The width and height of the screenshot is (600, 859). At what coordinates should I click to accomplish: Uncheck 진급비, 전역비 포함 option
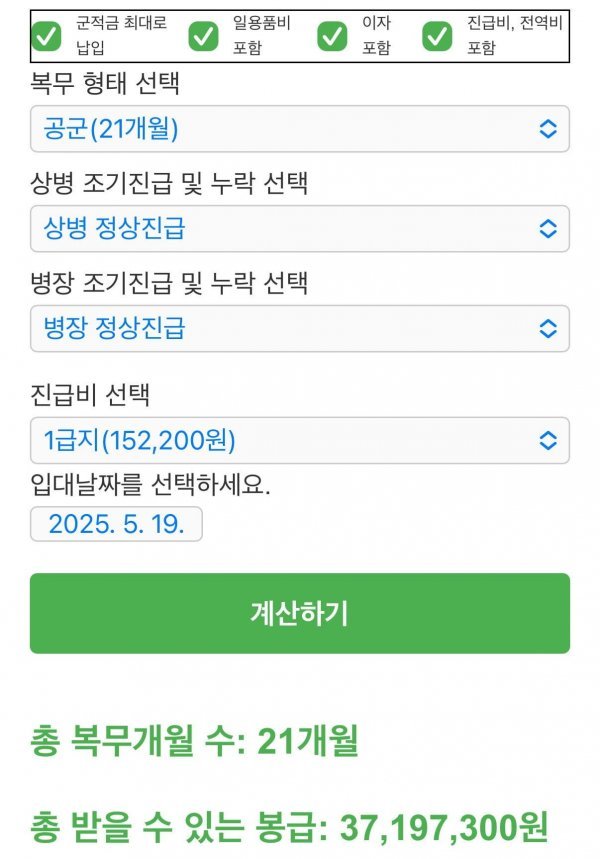[x=437, y=36]
